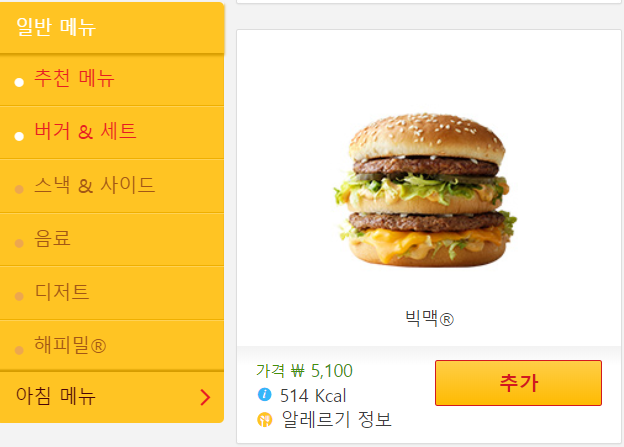Select the 버거 & 세트 category
Screen dimensions: 624x447
click(85, 131)
